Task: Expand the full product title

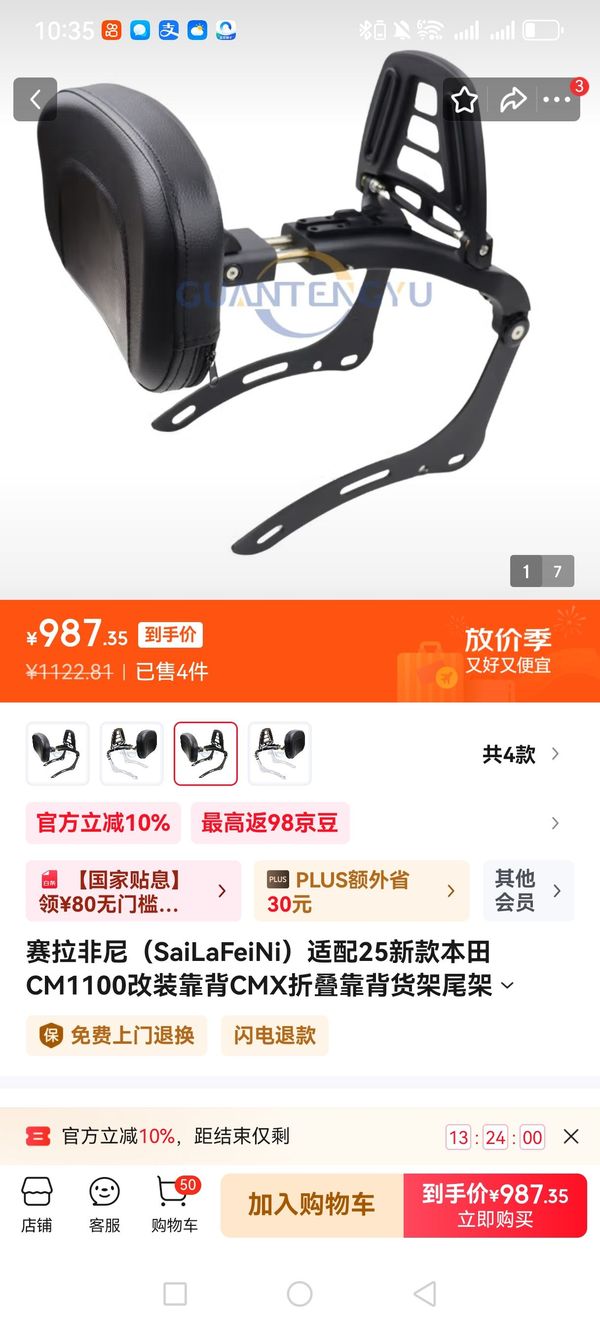Action: 507,986
